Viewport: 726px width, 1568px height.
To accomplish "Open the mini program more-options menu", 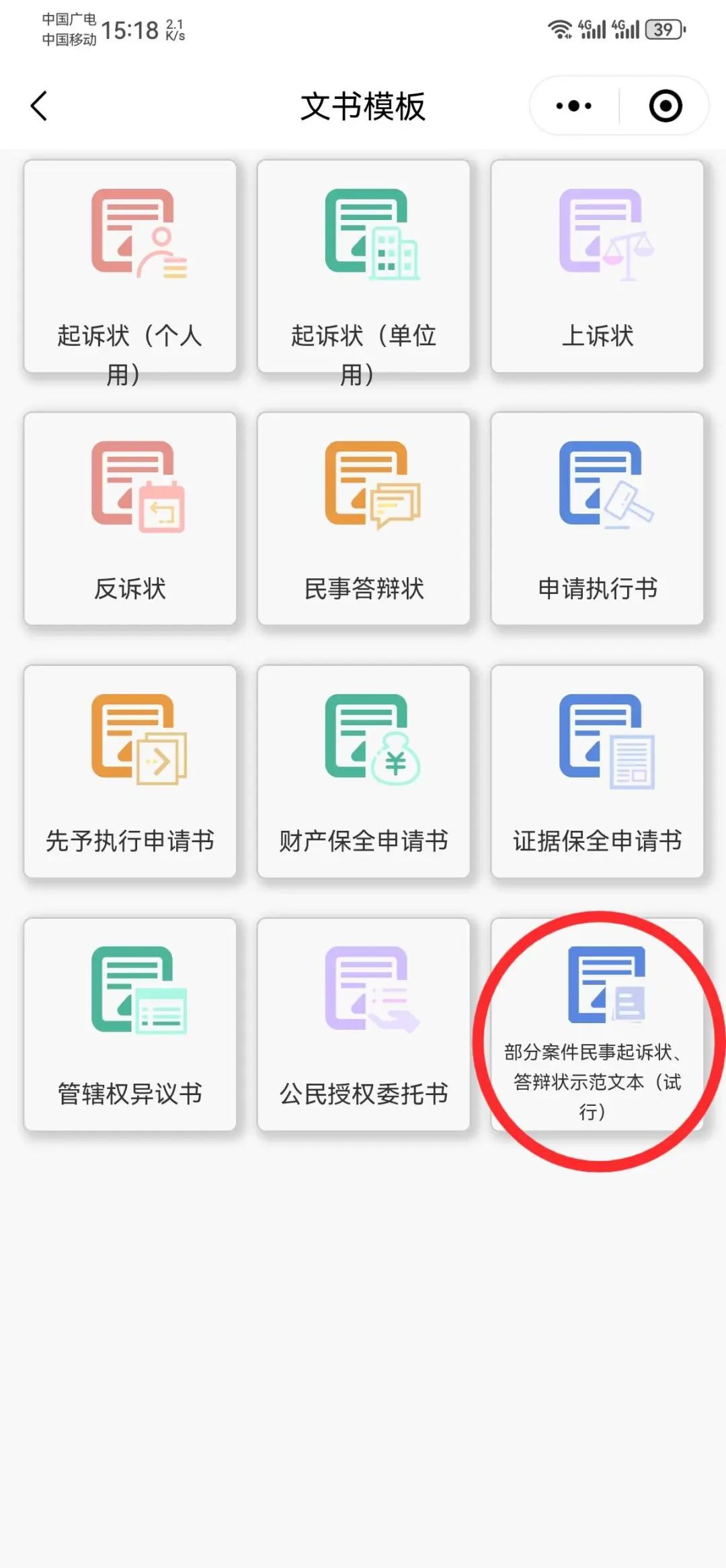I will click(574, 106).
